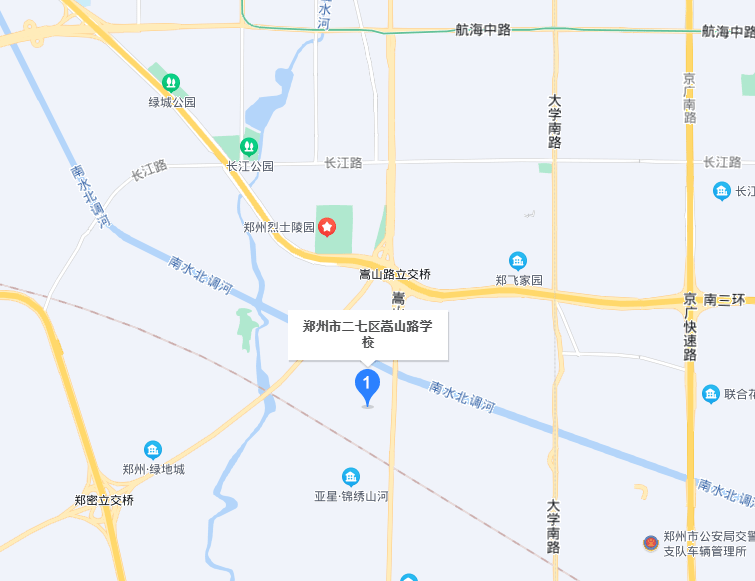Tap the 郑飞家园 residential icon
Viewport: 755px width, 581px height.
tap(518, 261)
